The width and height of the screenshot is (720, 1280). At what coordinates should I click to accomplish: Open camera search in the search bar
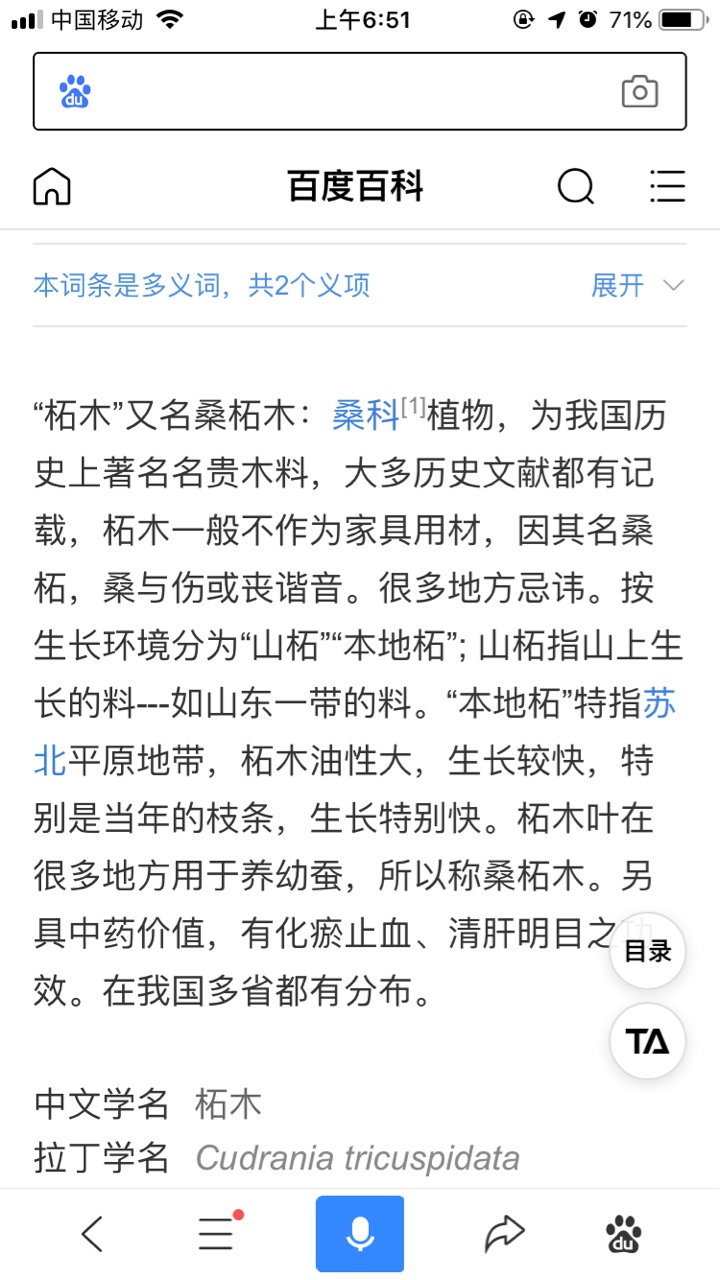pyautogui.click(x=639, y=92)
